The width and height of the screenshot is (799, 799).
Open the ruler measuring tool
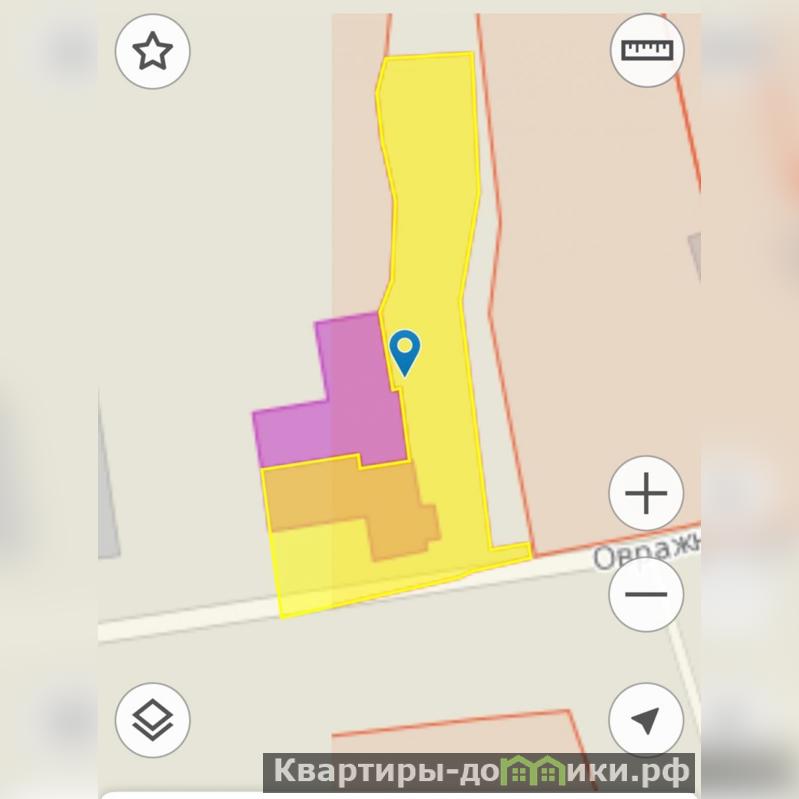(647, 50)
